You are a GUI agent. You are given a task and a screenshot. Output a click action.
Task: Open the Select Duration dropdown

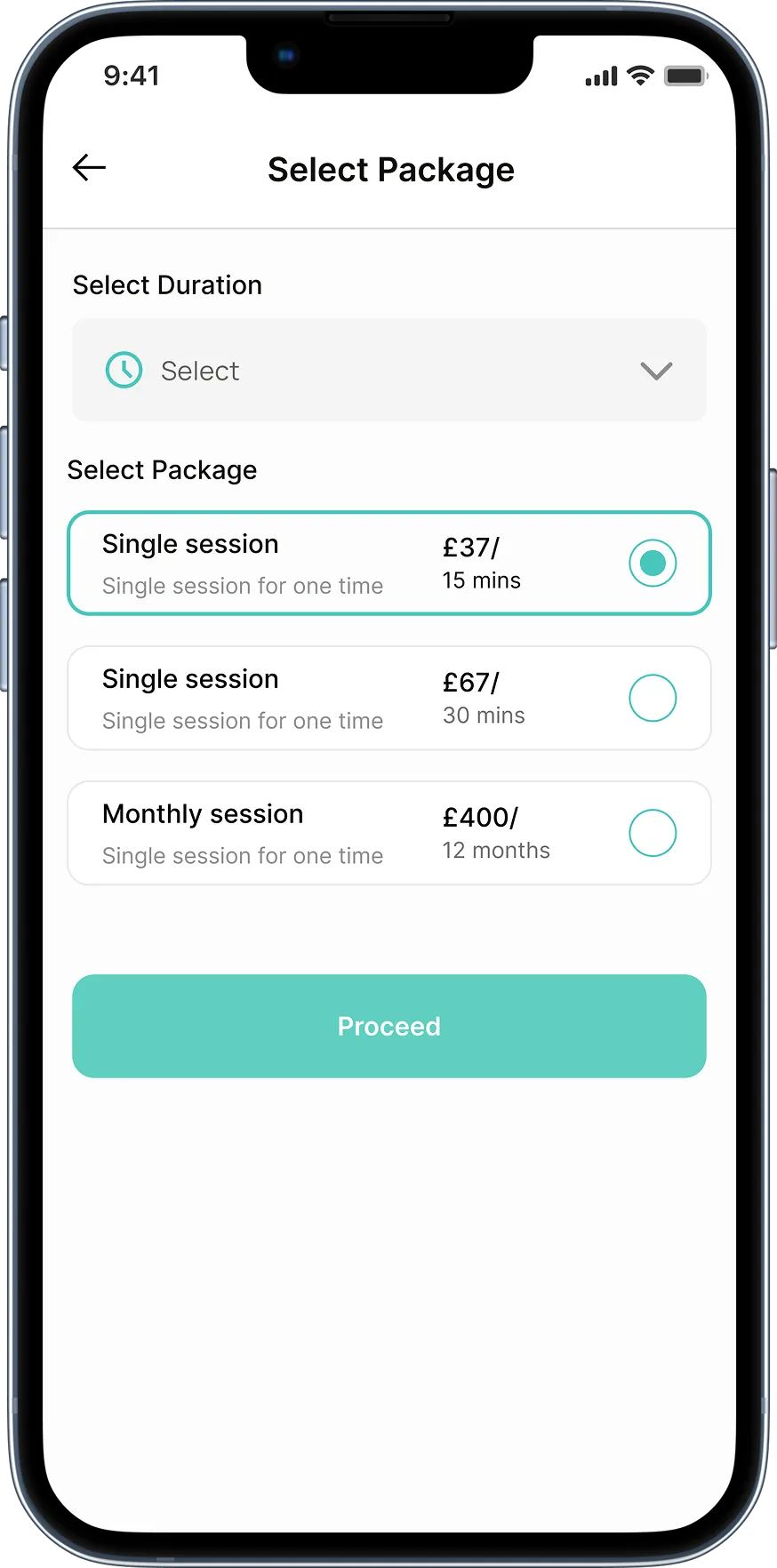tap(389, 371)
